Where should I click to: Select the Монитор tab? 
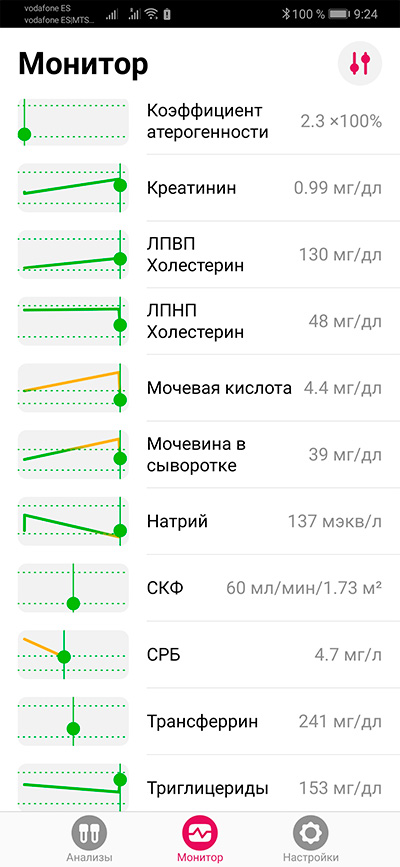pyautogui.click(x=200, y=840)
